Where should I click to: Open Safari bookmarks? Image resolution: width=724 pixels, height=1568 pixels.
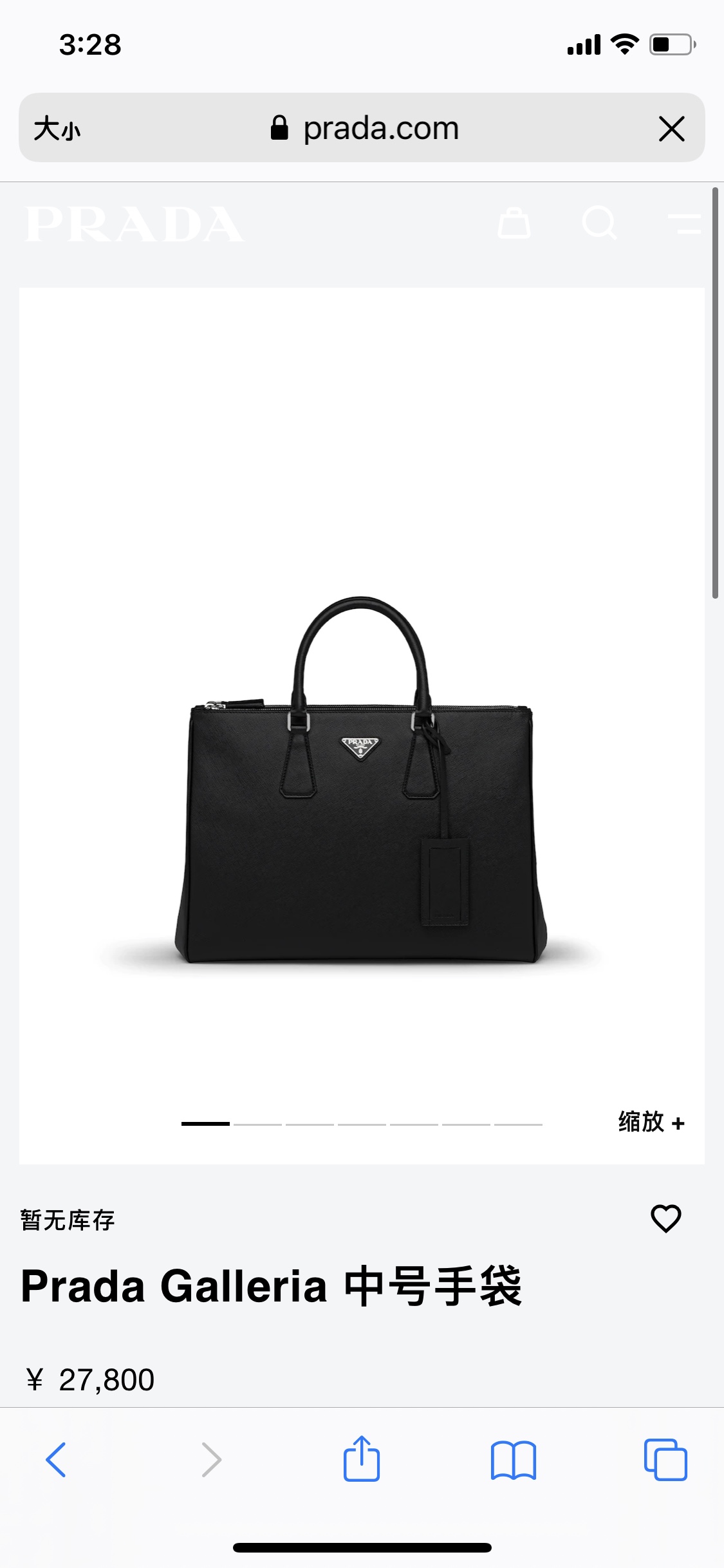(513, 1459)
